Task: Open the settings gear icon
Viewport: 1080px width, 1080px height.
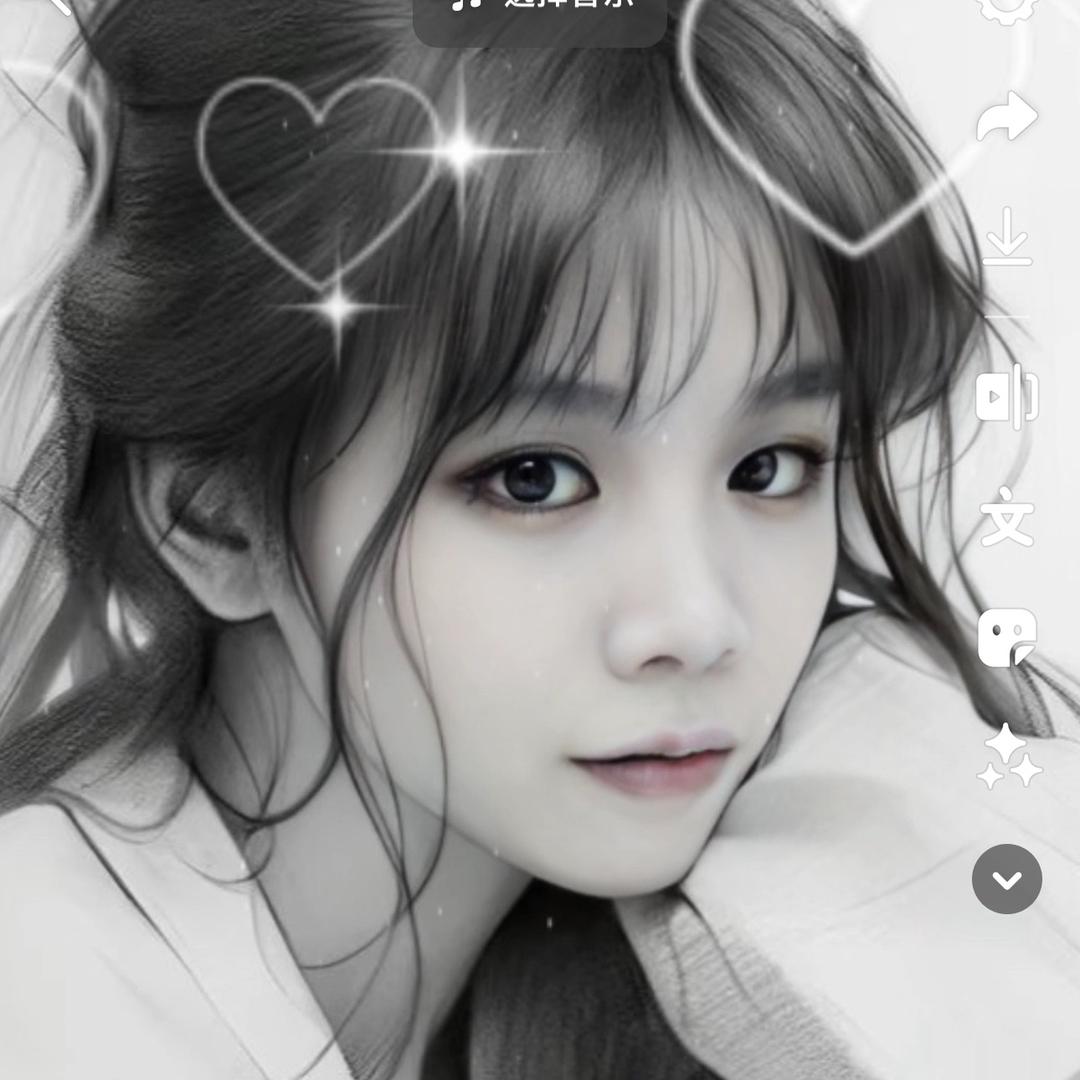Action: point(1005,6)
